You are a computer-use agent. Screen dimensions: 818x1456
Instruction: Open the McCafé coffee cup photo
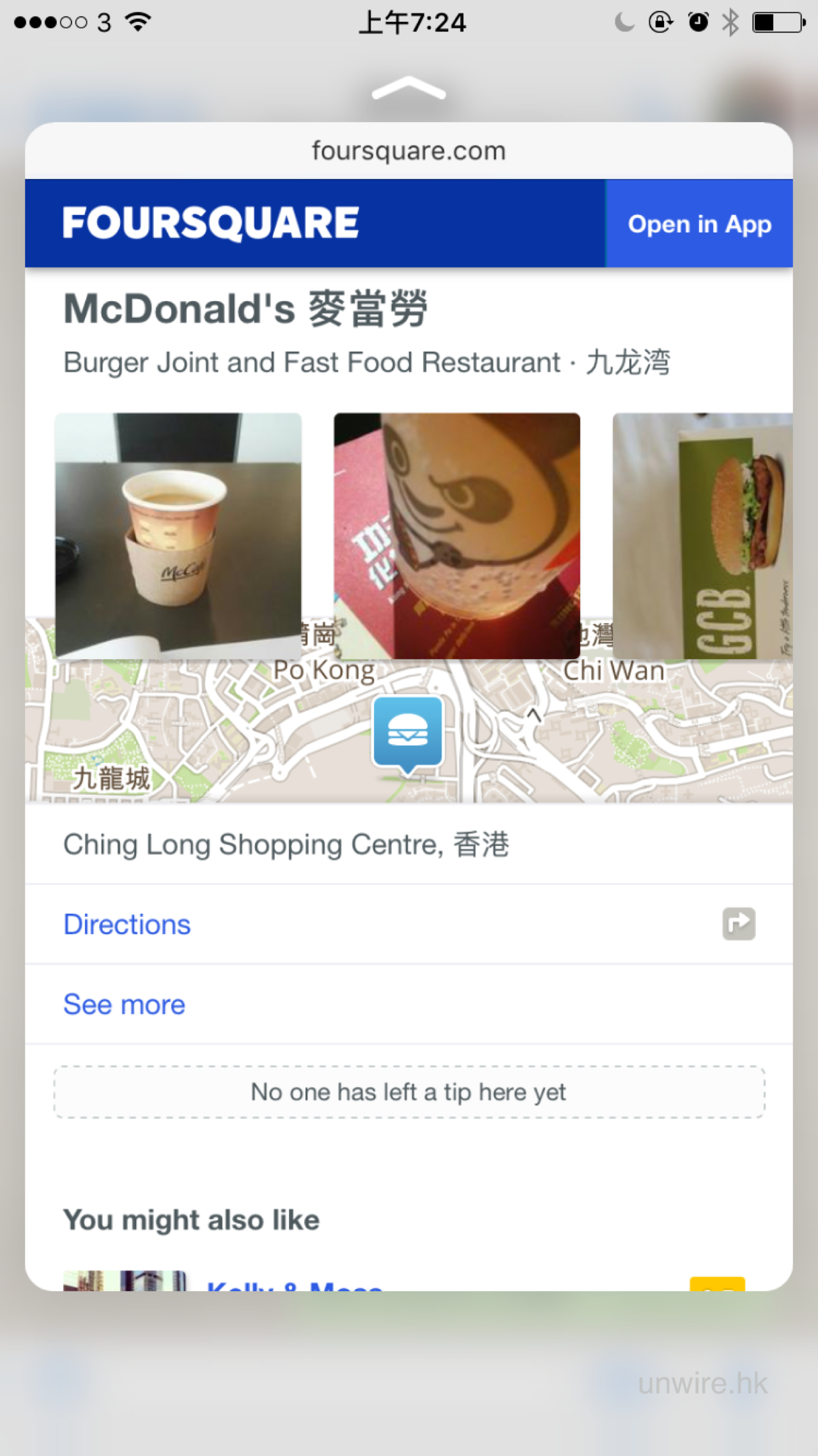point(178,535)
